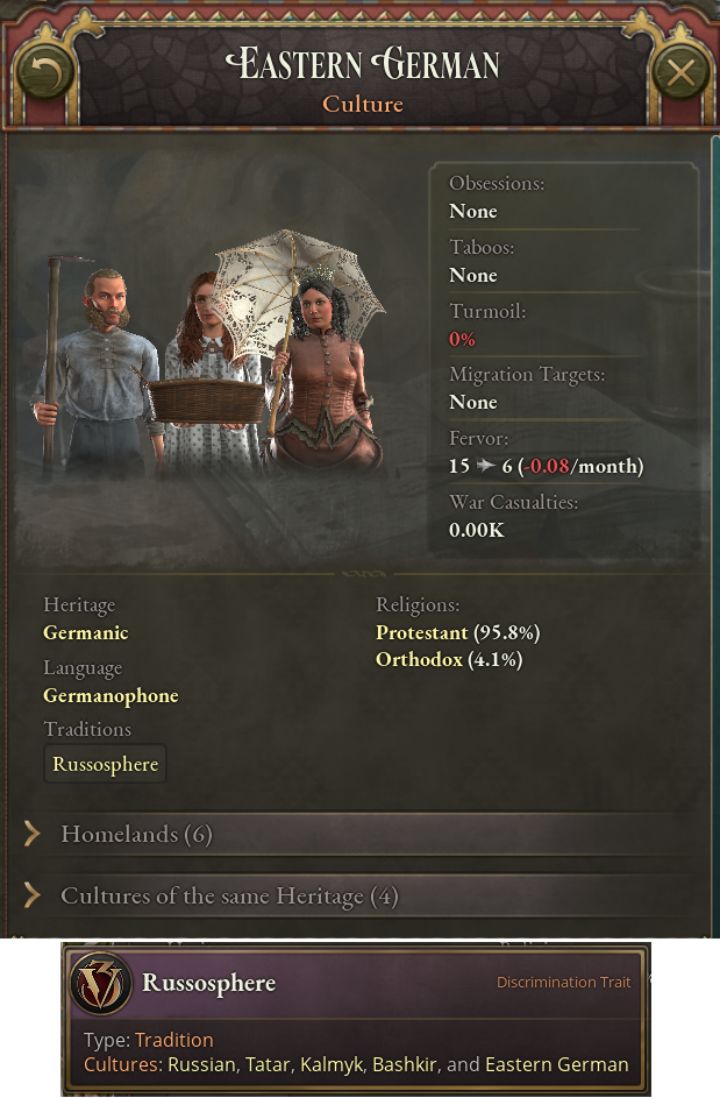Open the Germanic heritage link

(x=85, y=633)
